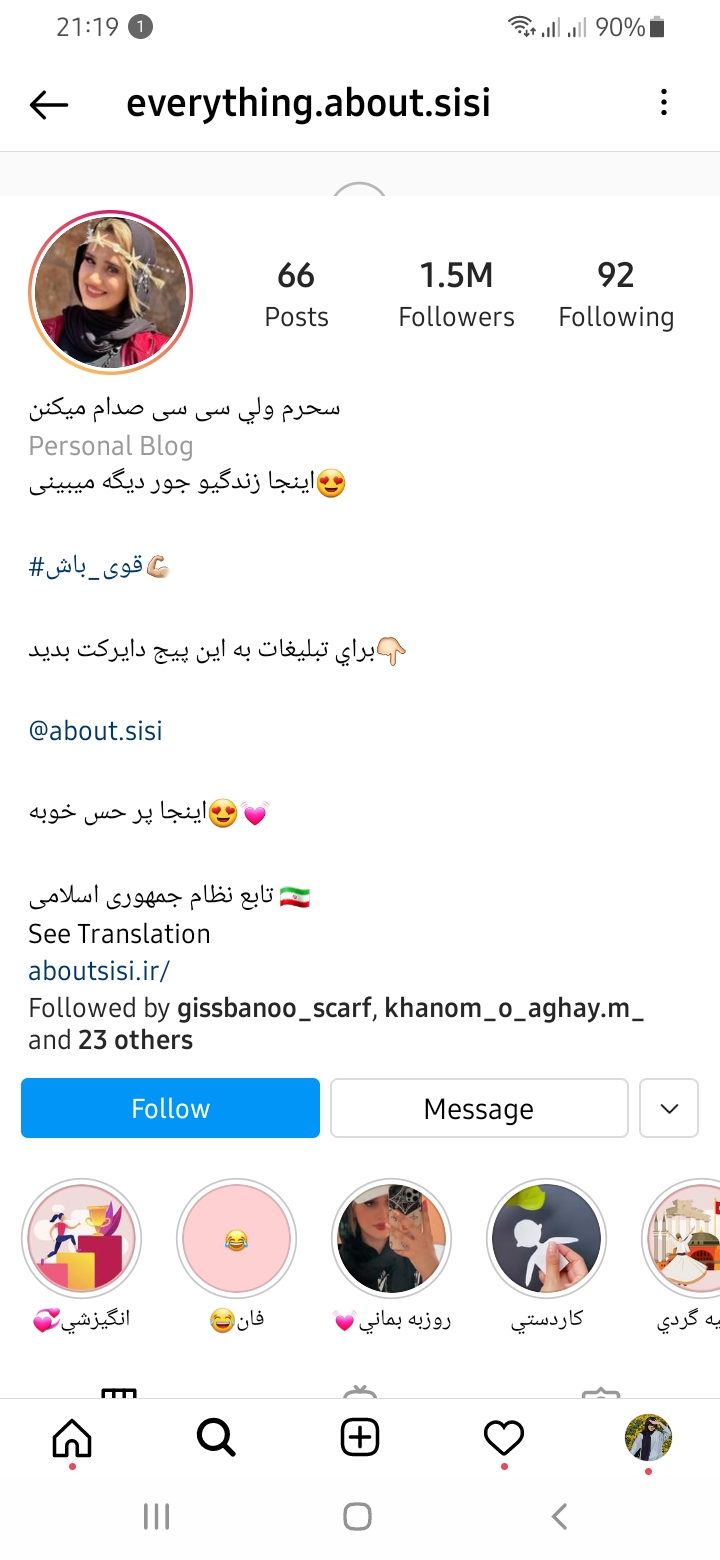Tap See Translation
The image size is (720, 1560).
coord(119,934)
